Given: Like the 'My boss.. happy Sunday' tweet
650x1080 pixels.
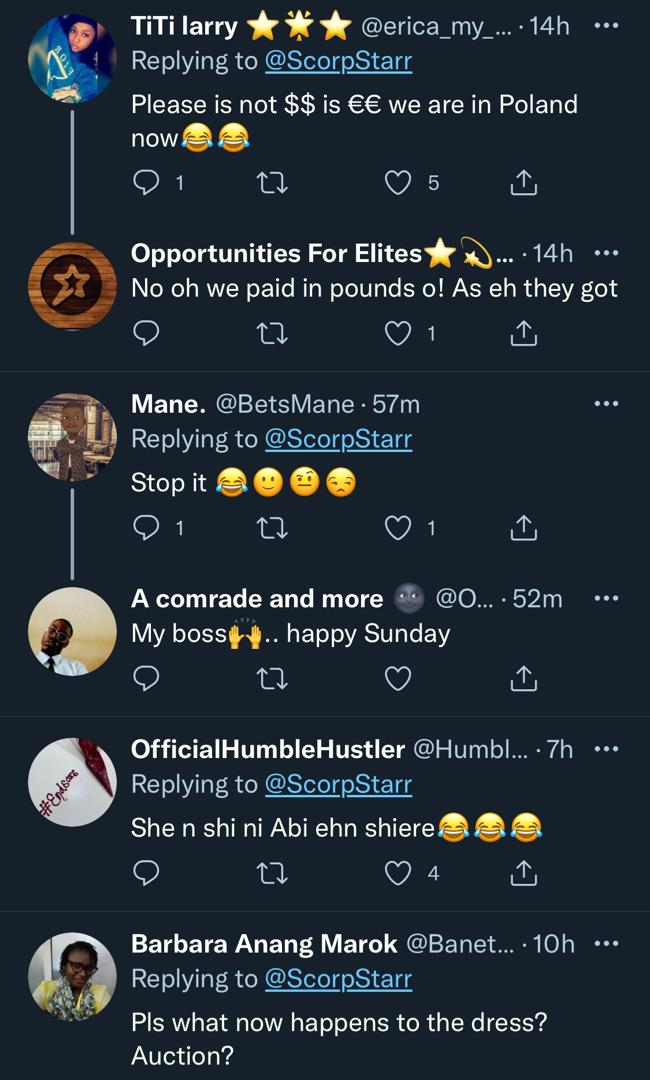Looking at the screenshot, I should coord(397,679).
